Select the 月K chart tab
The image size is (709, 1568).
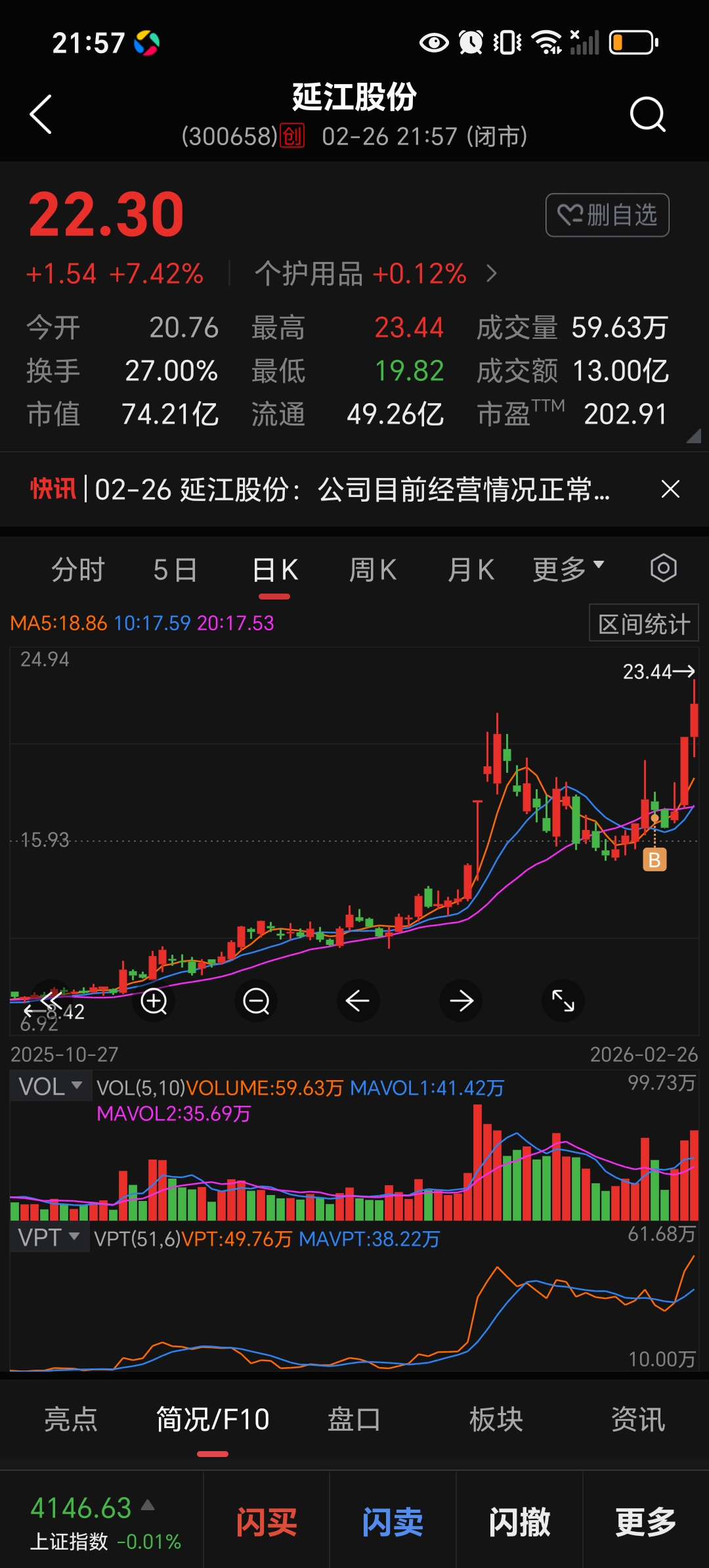coord(471,569)
